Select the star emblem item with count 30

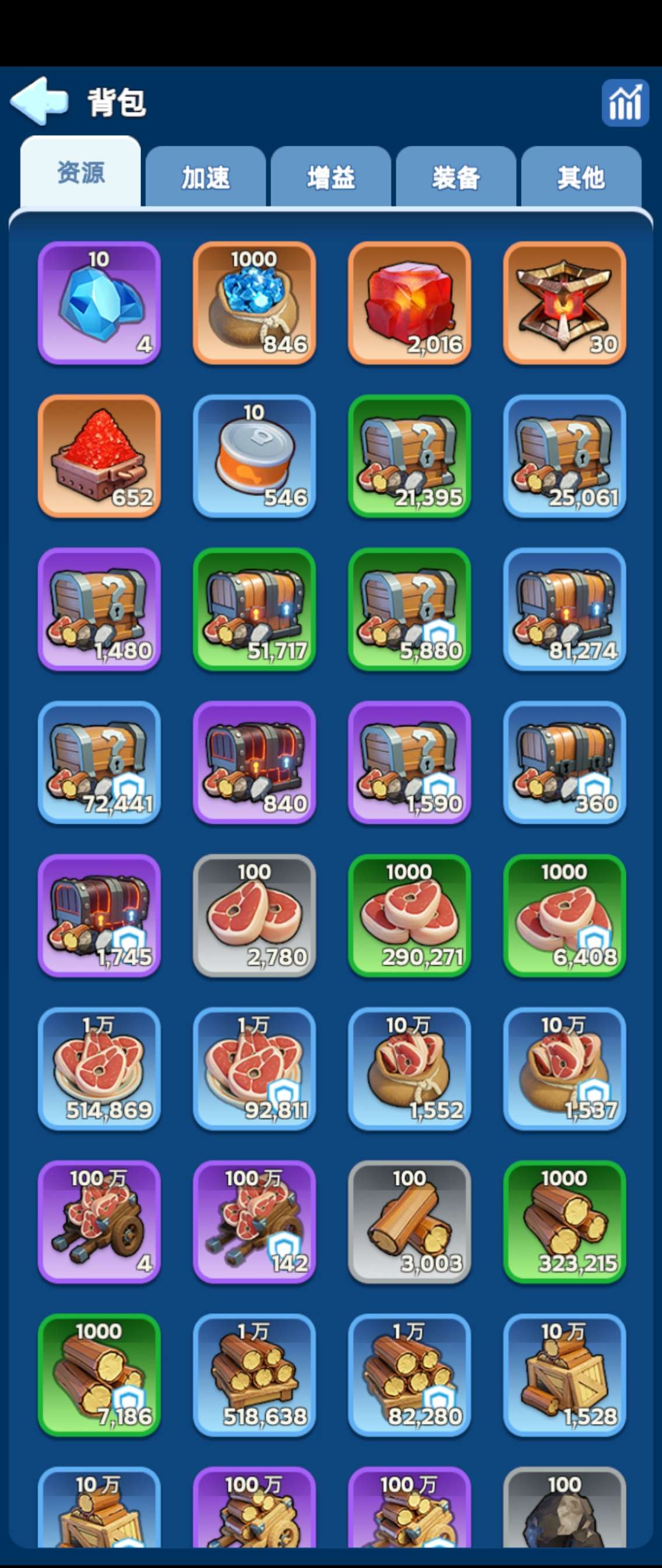click(x=565, y=303)
